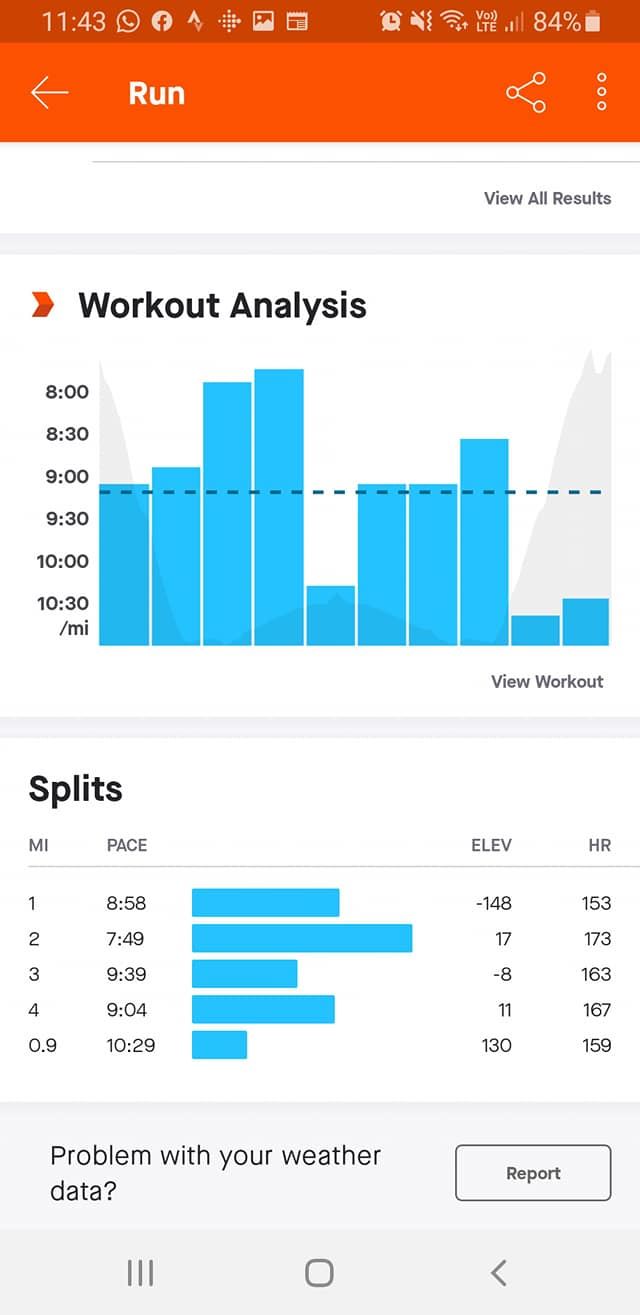Viewport: 640px width, 1315px height.
Task: Tap the Workout Analysis pace chart
Action: [x=354, y=498]
